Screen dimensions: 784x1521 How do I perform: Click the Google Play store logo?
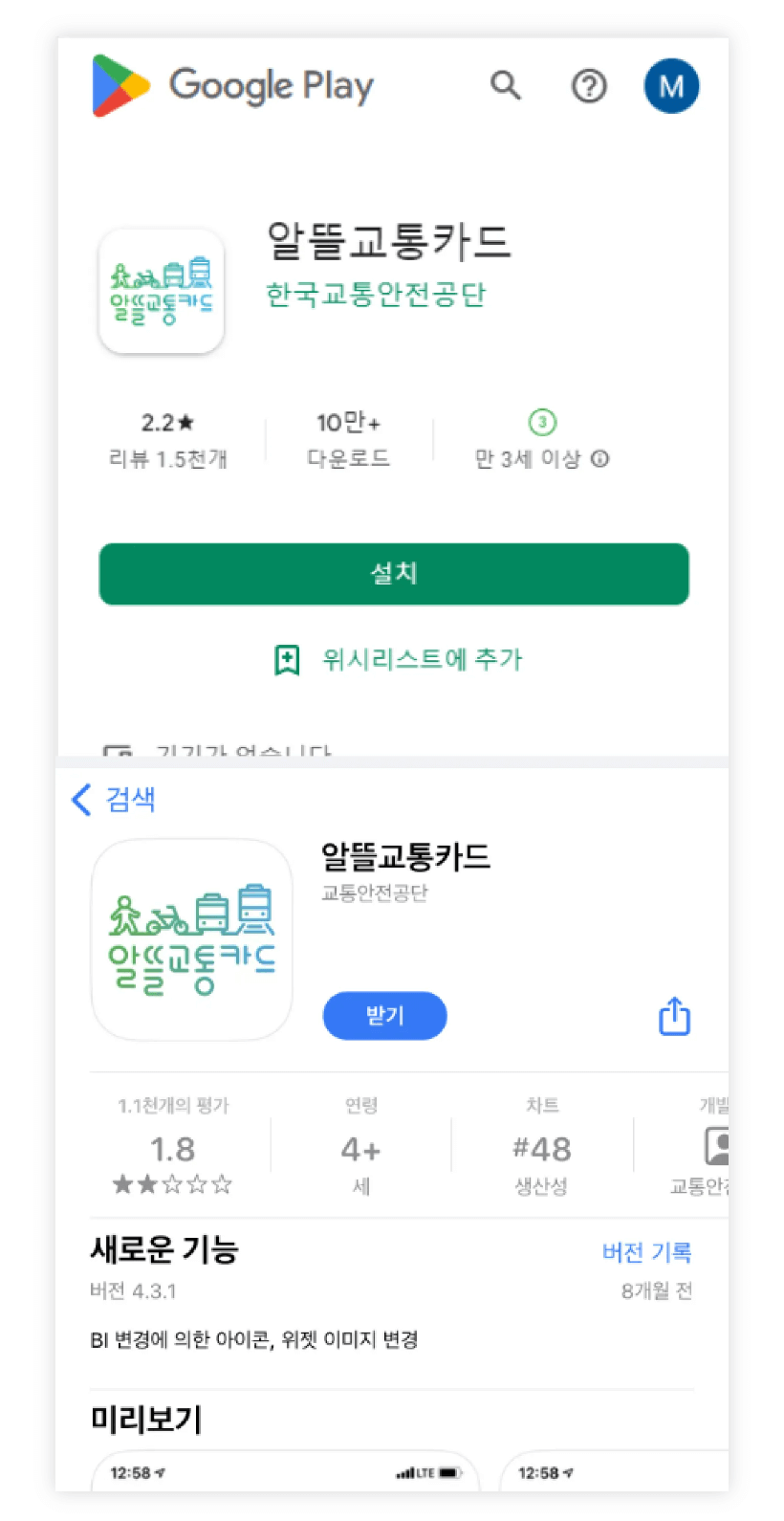pyautogui.click(x=120, y=85)
